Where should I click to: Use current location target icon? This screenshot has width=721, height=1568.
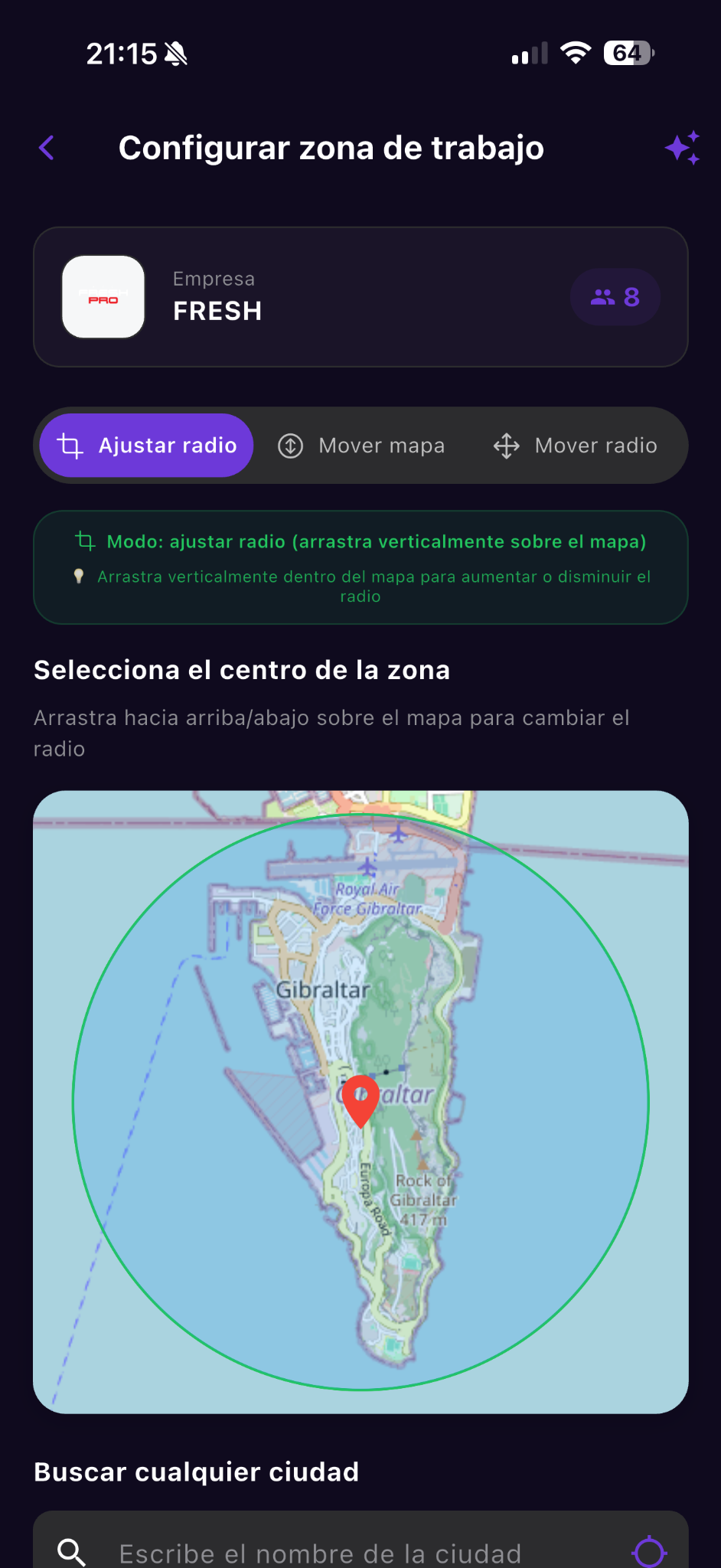click(x=649, y=1551)
